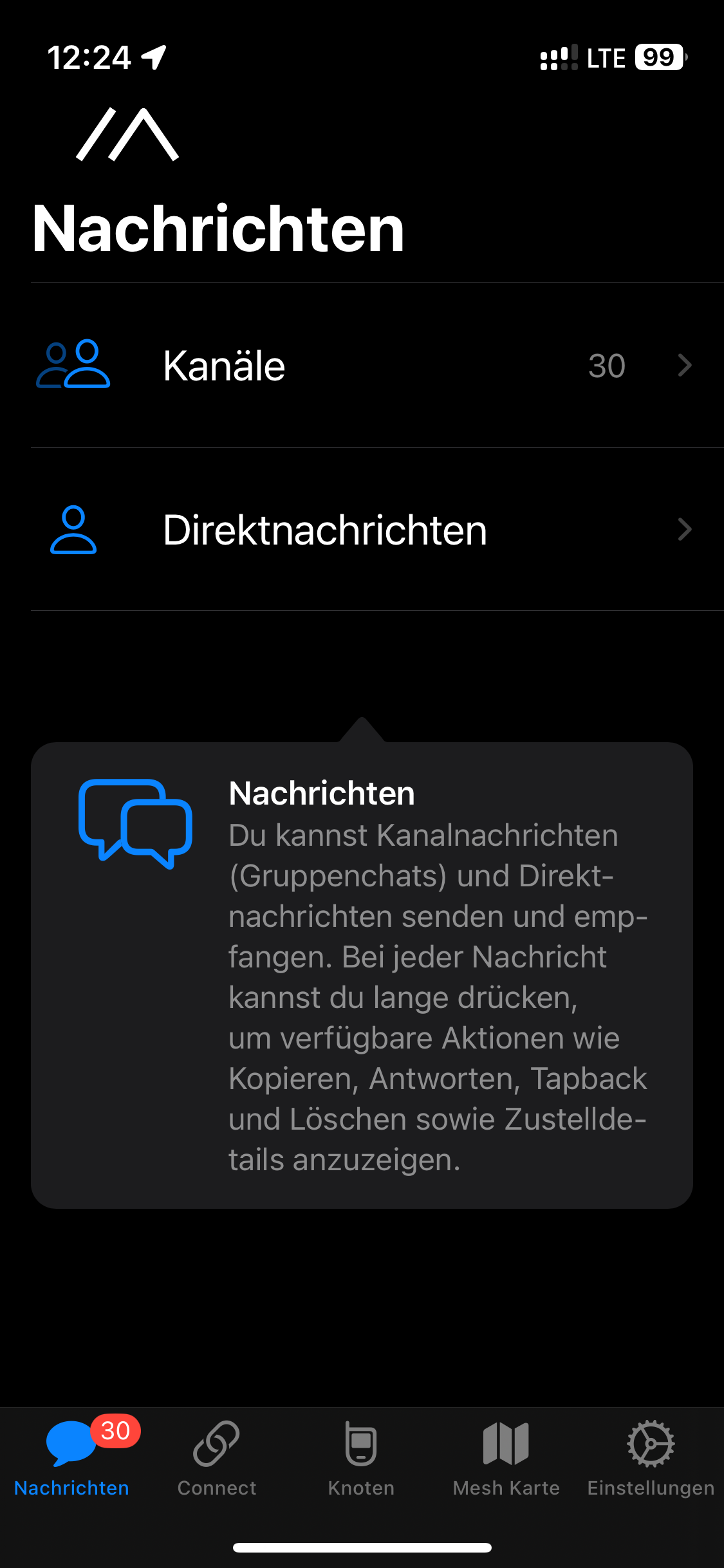Open the Einstellungen tab
The image size is (724, 1568).
click(651, 1458)
